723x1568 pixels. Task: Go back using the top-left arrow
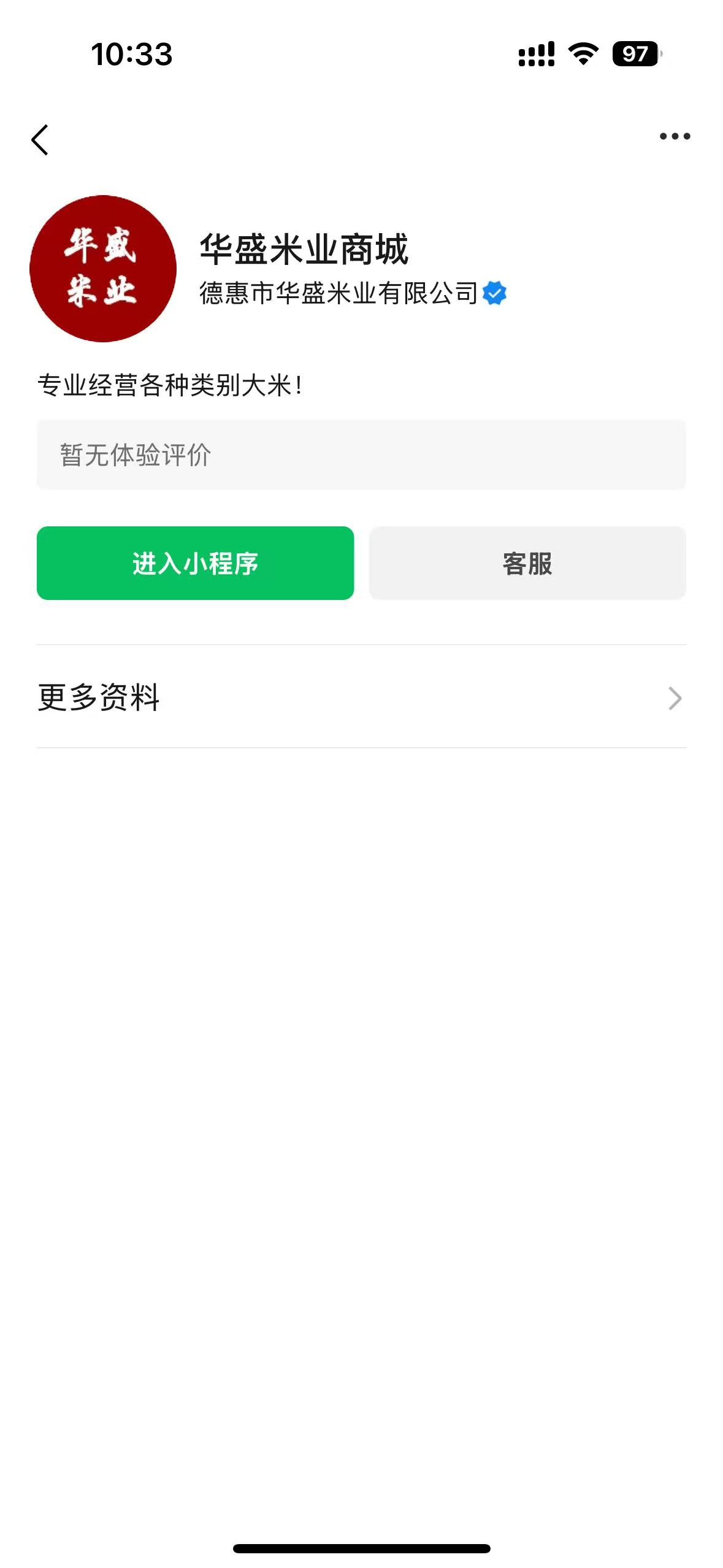40,140
